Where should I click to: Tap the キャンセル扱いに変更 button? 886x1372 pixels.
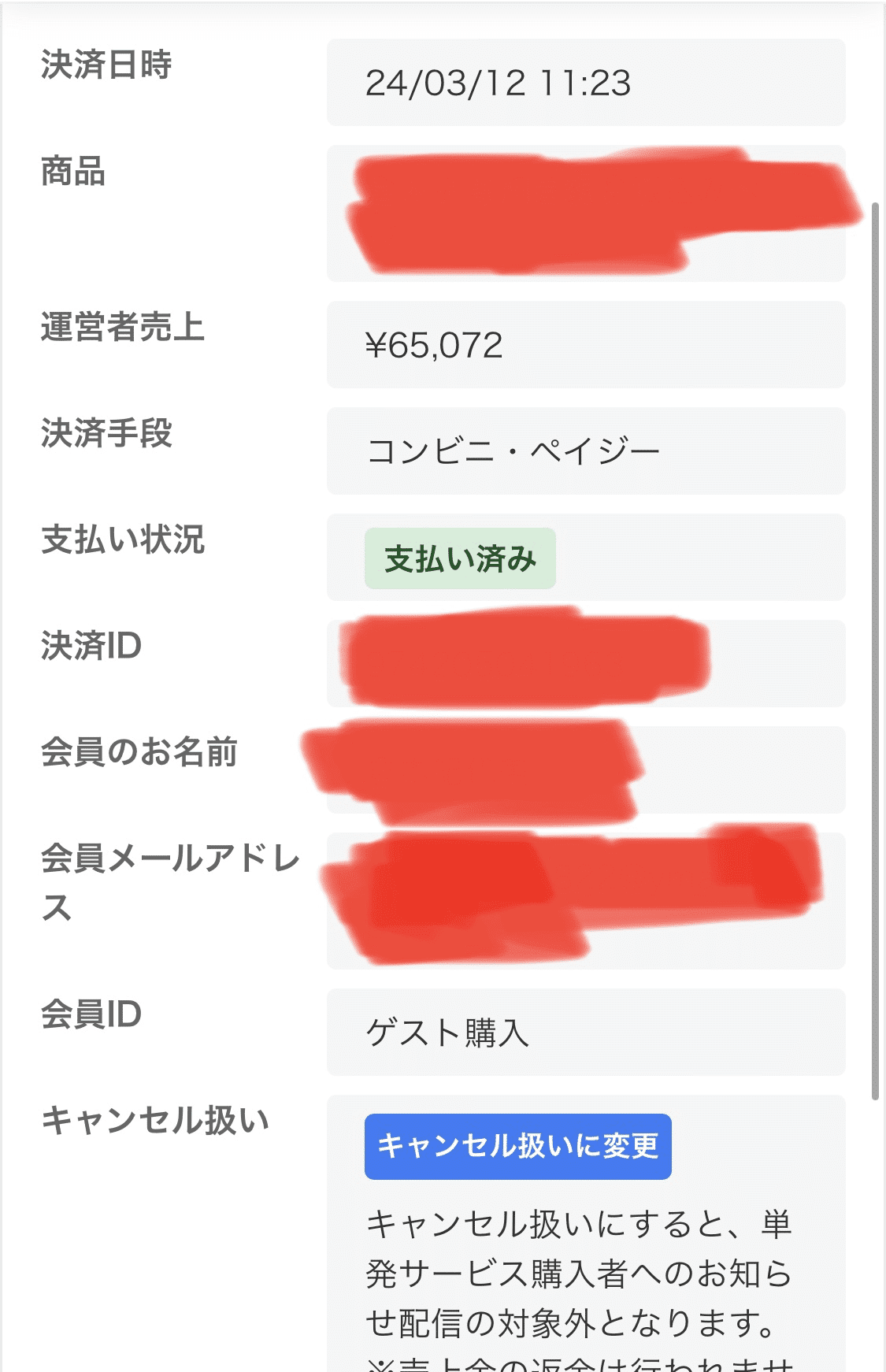pos(517,1146)
